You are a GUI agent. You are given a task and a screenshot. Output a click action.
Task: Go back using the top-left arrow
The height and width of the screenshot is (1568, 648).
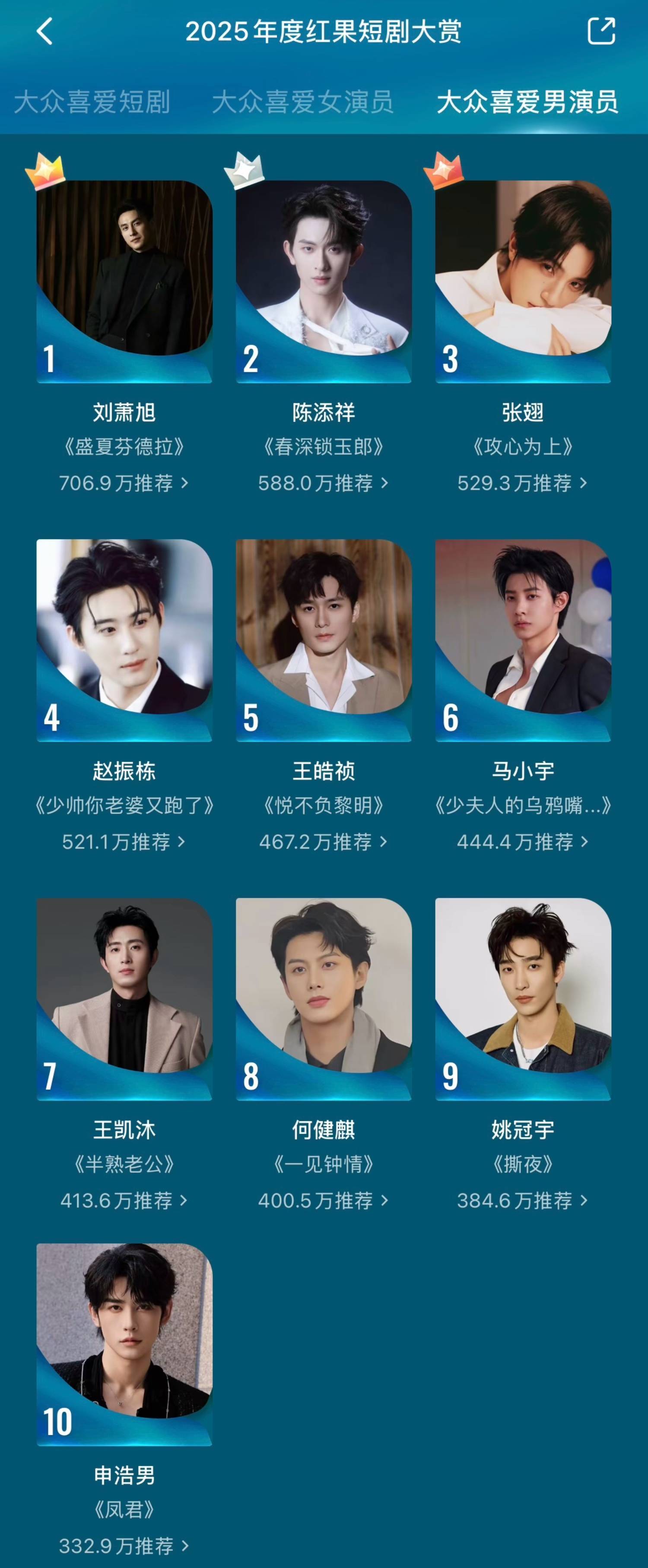pyautogui.click(x=45, y=31)
